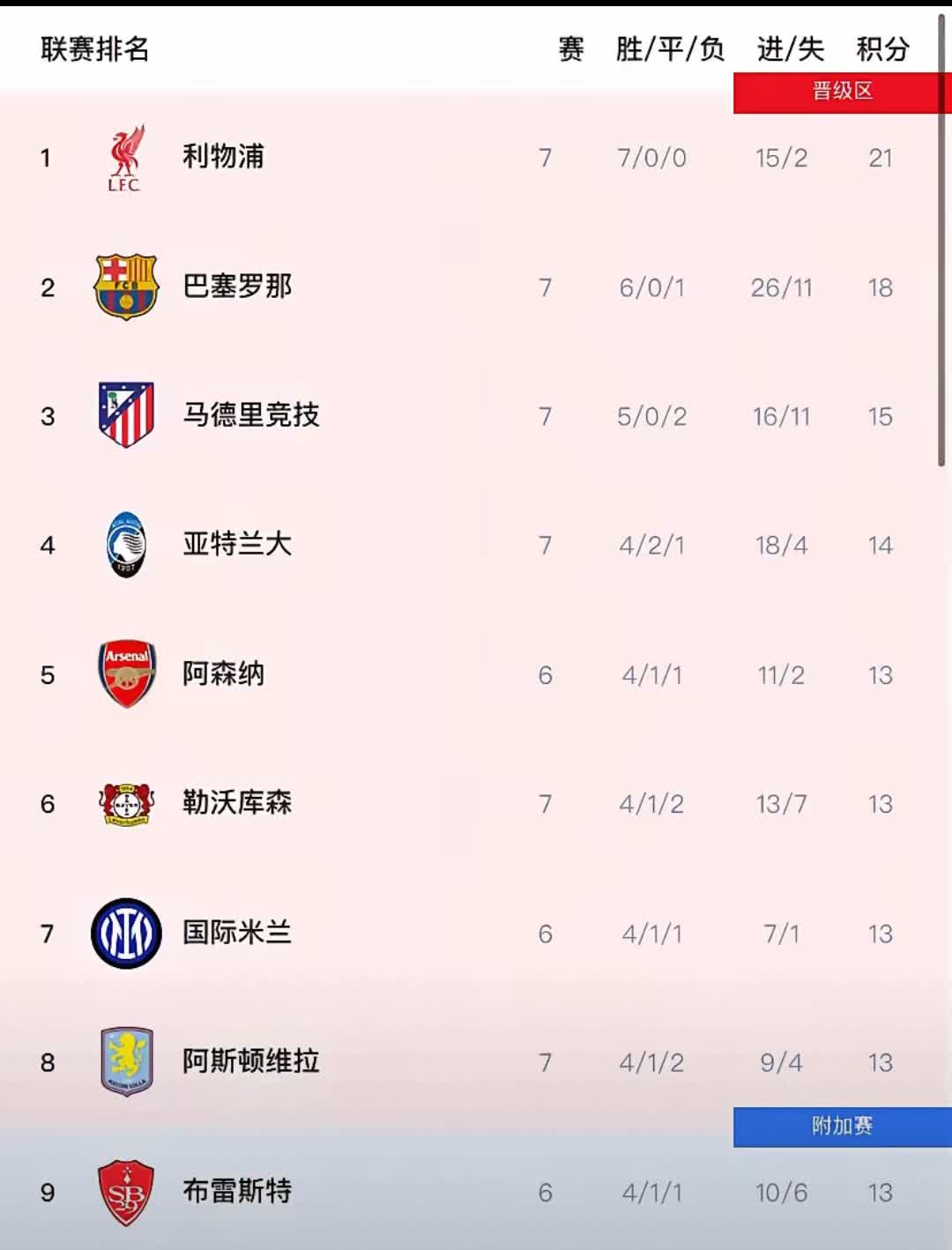Image resolution: width=952 pixels, height=1250 pixels.
Task: Click the red 晋级区 banner
Action: [x=838, y=92]
